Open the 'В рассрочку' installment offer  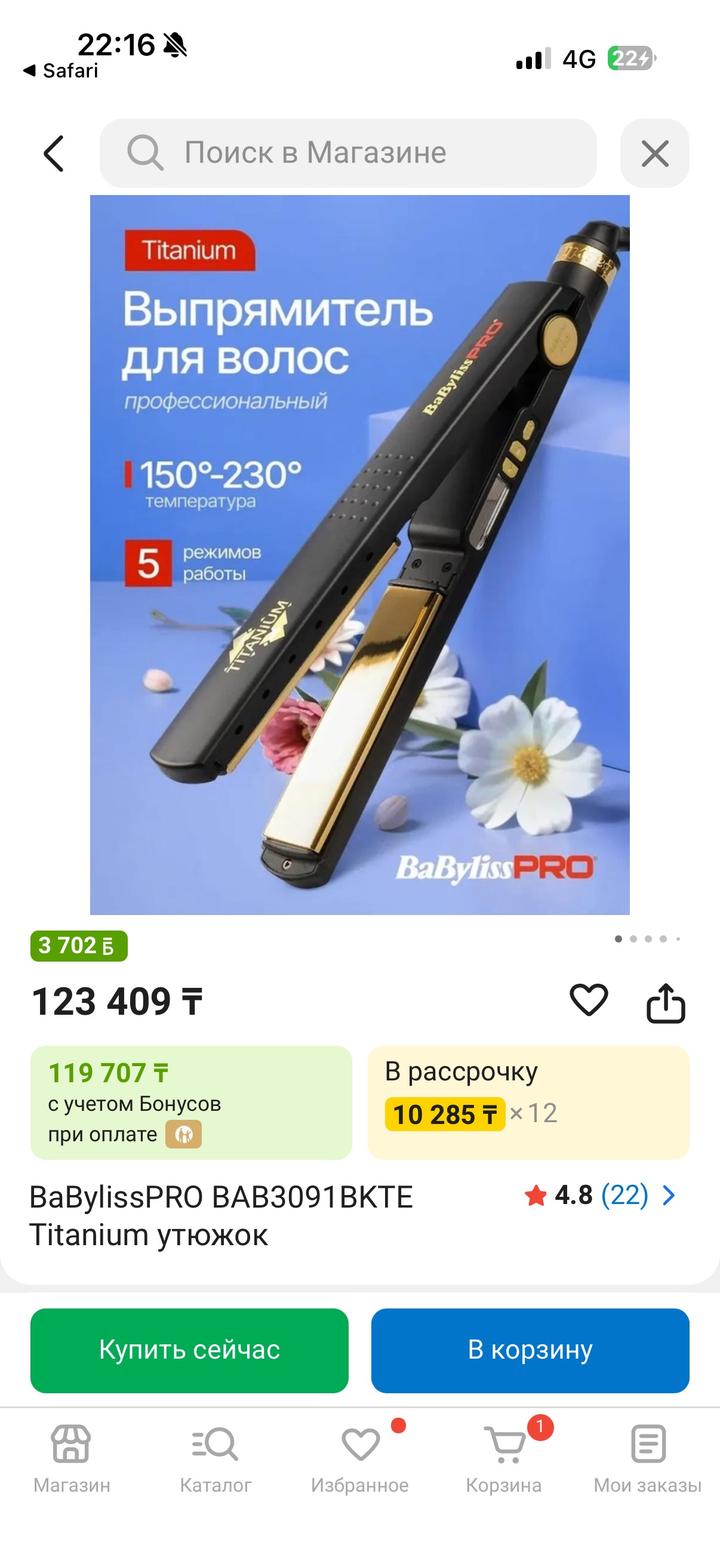coord(528,1102)
